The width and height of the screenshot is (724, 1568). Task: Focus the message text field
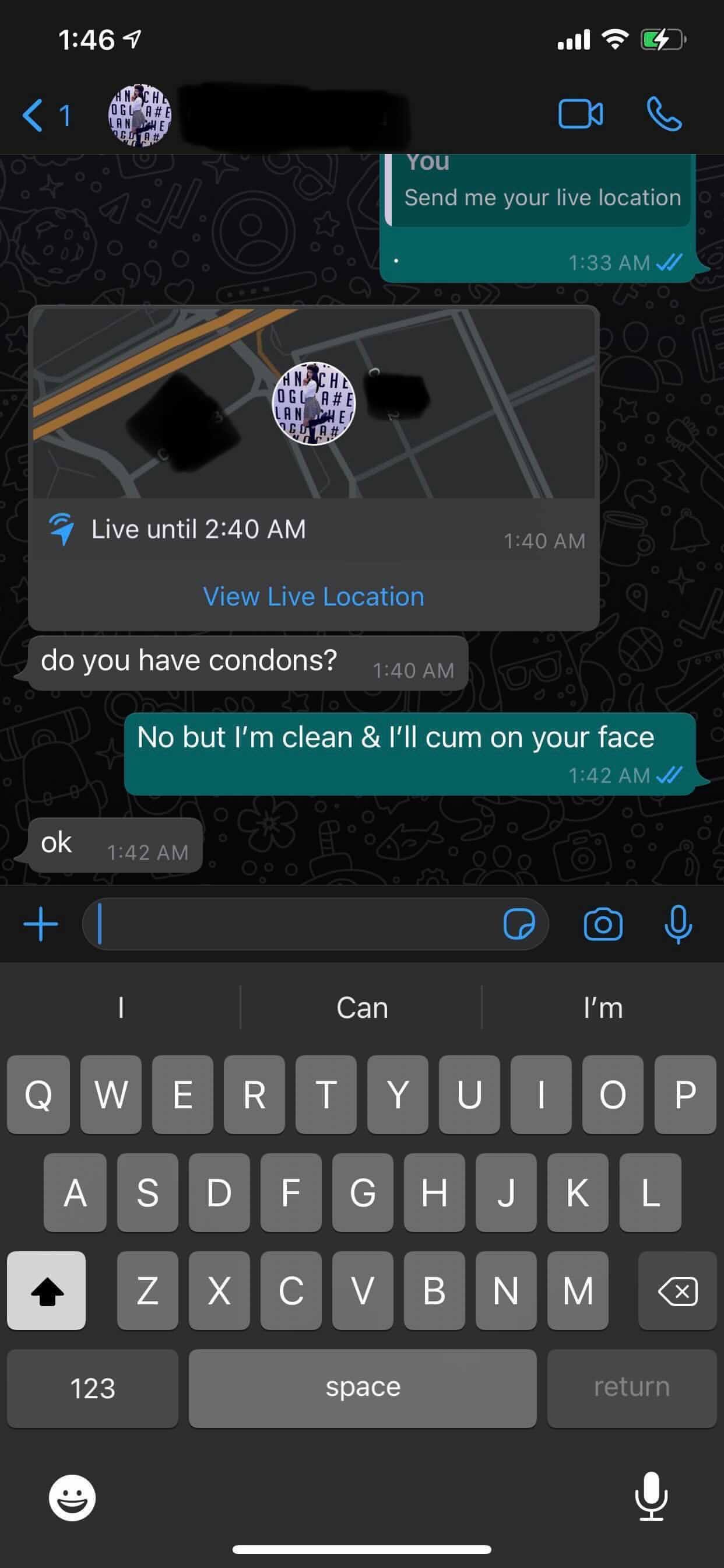point(292,924)
